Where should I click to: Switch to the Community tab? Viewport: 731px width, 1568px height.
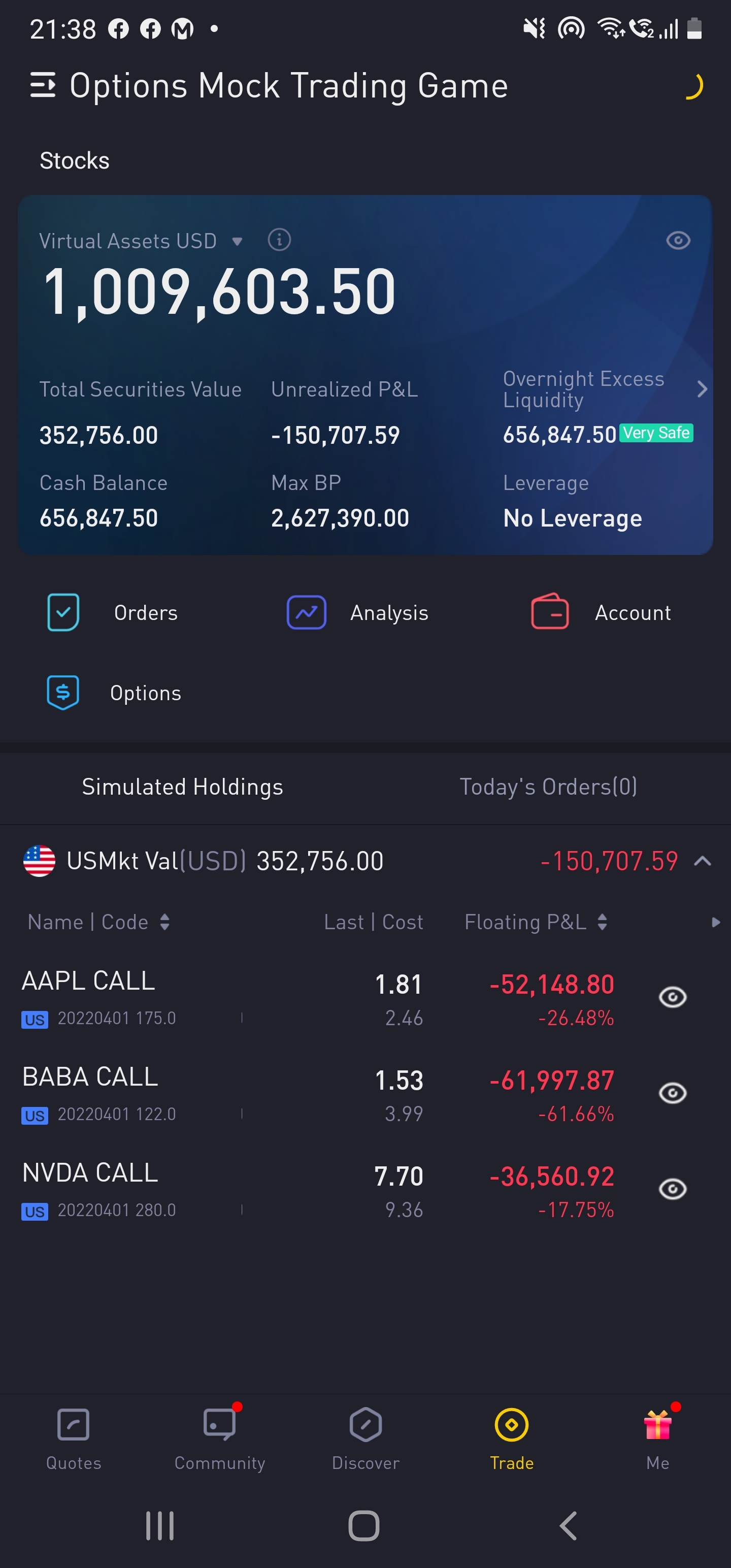[x=220, y=1436]
